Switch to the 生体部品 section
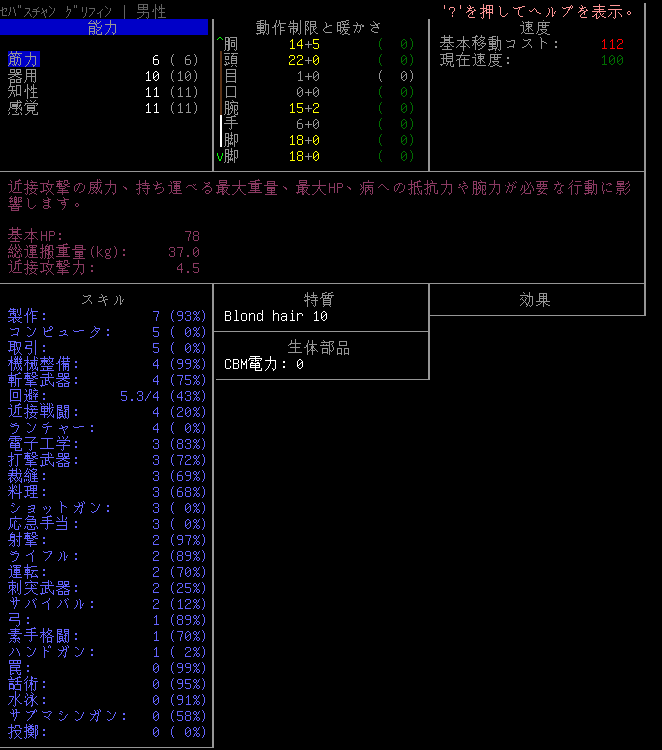The height and width of the screenshot is (750, 662). tap(319, 348)
